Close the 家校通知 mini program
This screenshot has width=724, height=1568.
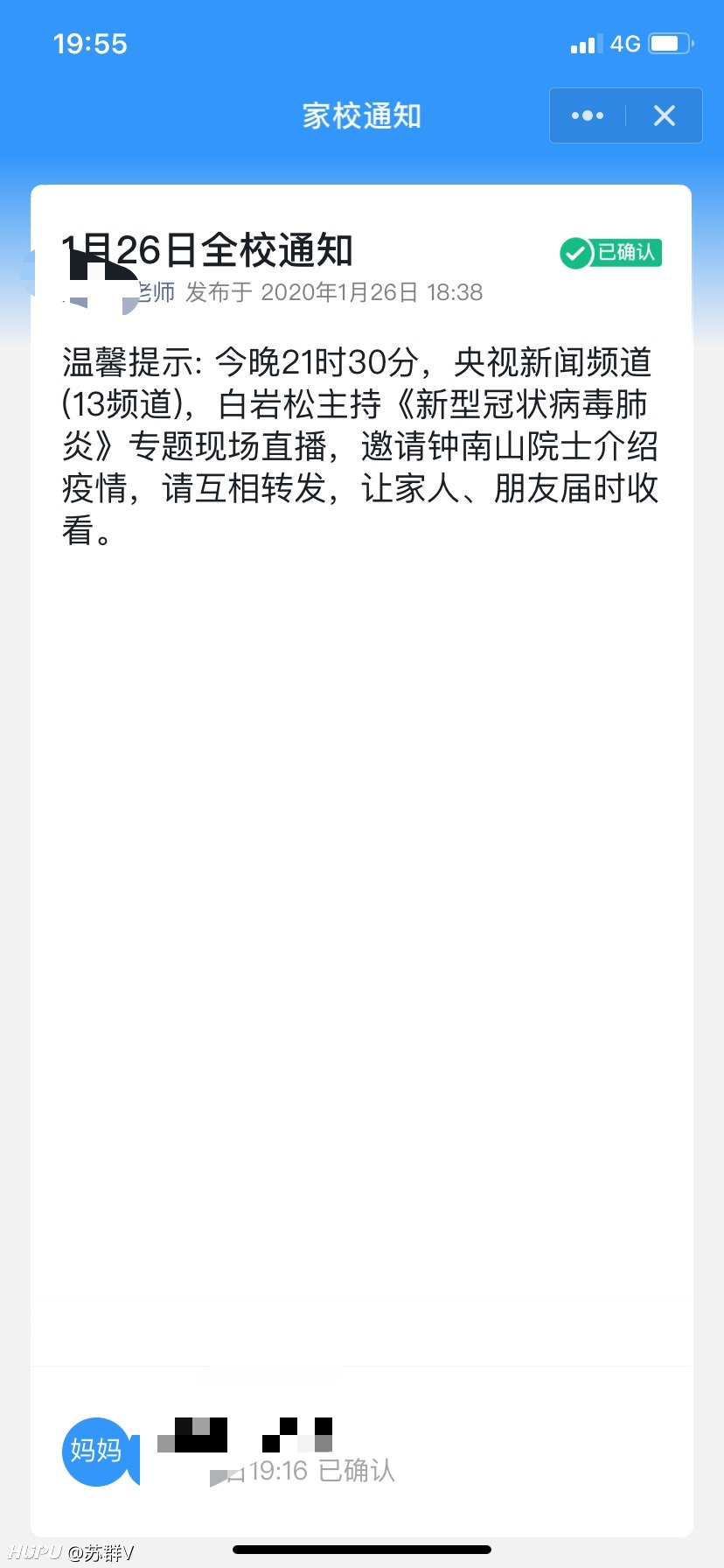point(665,115)
